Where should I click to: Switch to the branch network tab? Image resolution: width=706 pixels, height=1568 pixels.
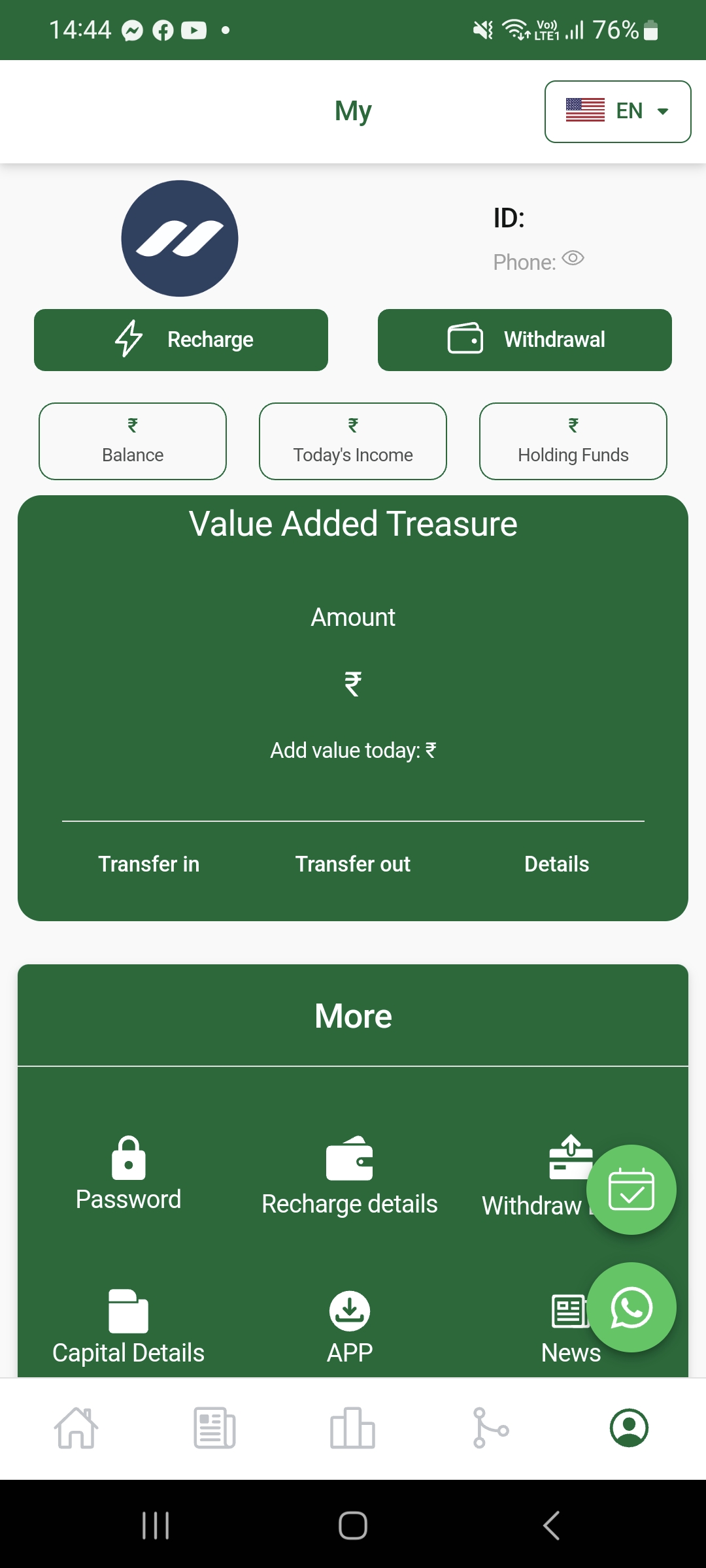click(x=490, y=1428)
